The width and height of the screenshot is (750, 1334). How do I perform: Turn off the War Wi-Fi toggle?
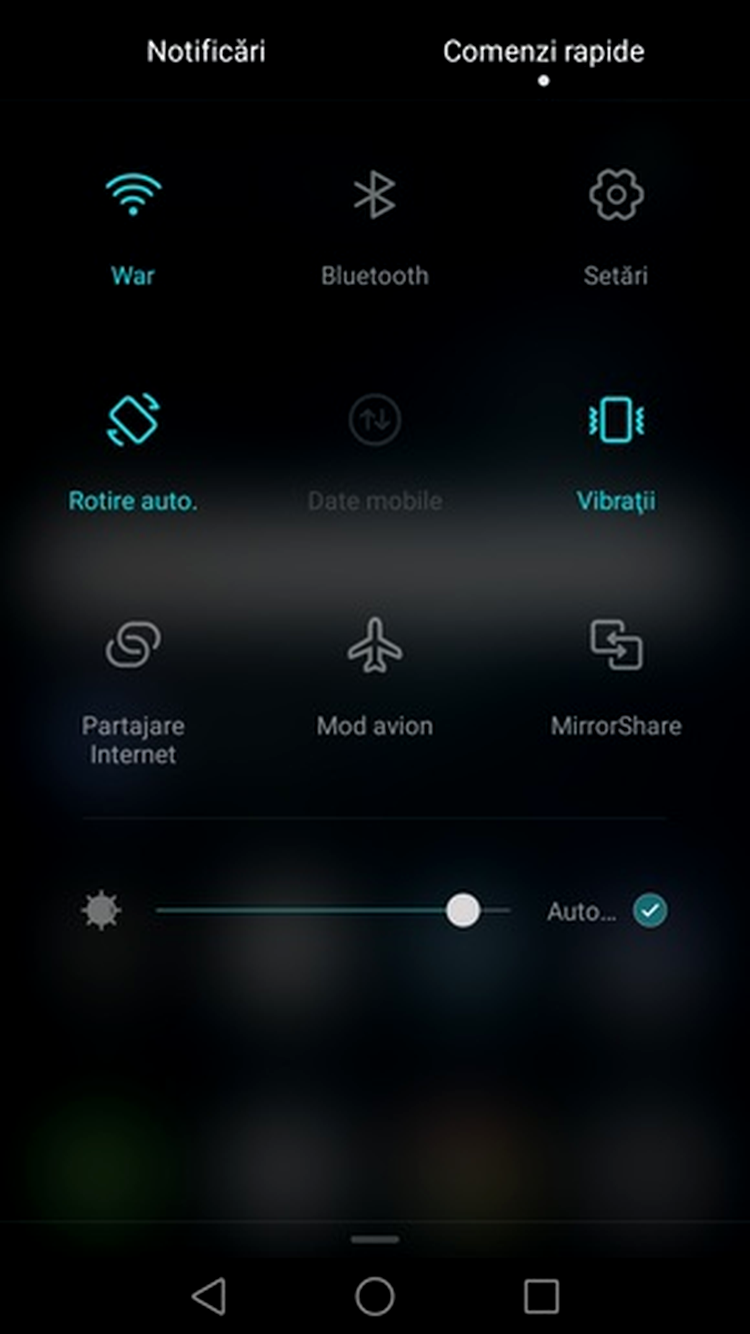tap(133, 195)
